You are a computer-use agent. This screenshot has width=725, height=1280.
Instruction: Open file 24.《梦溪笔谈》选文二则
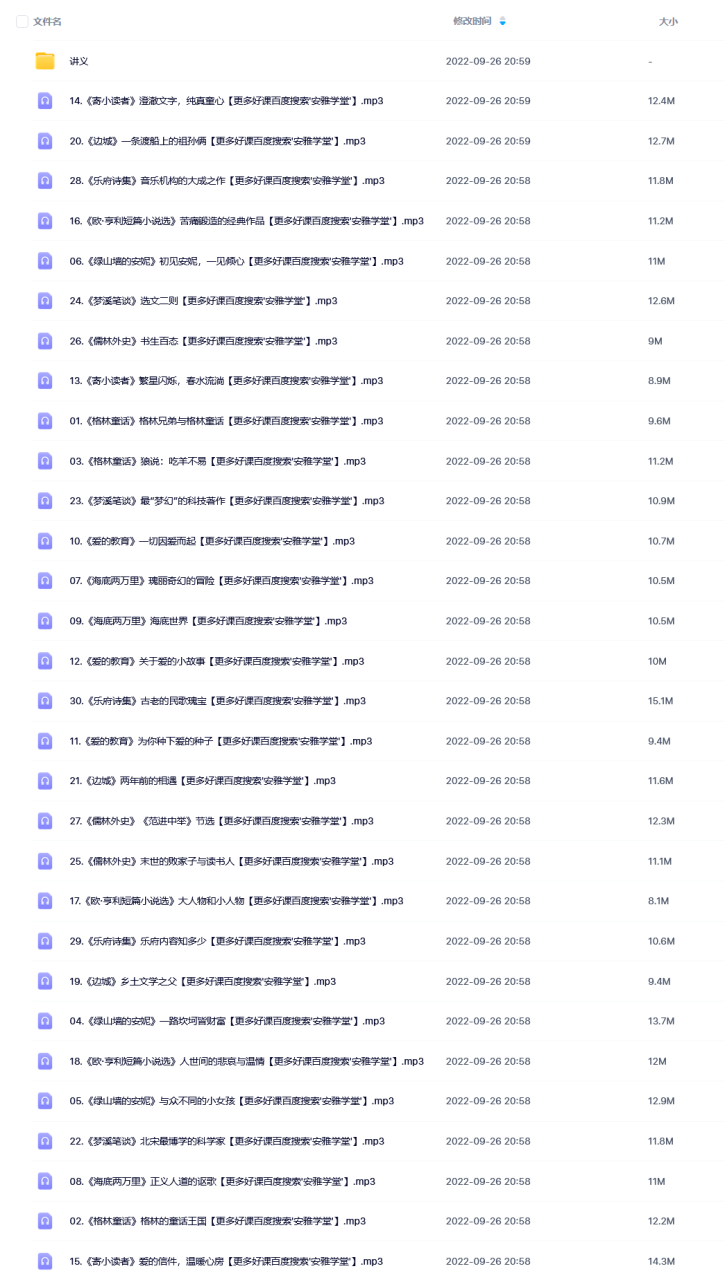pyautogui.click(x=203, y=301)
